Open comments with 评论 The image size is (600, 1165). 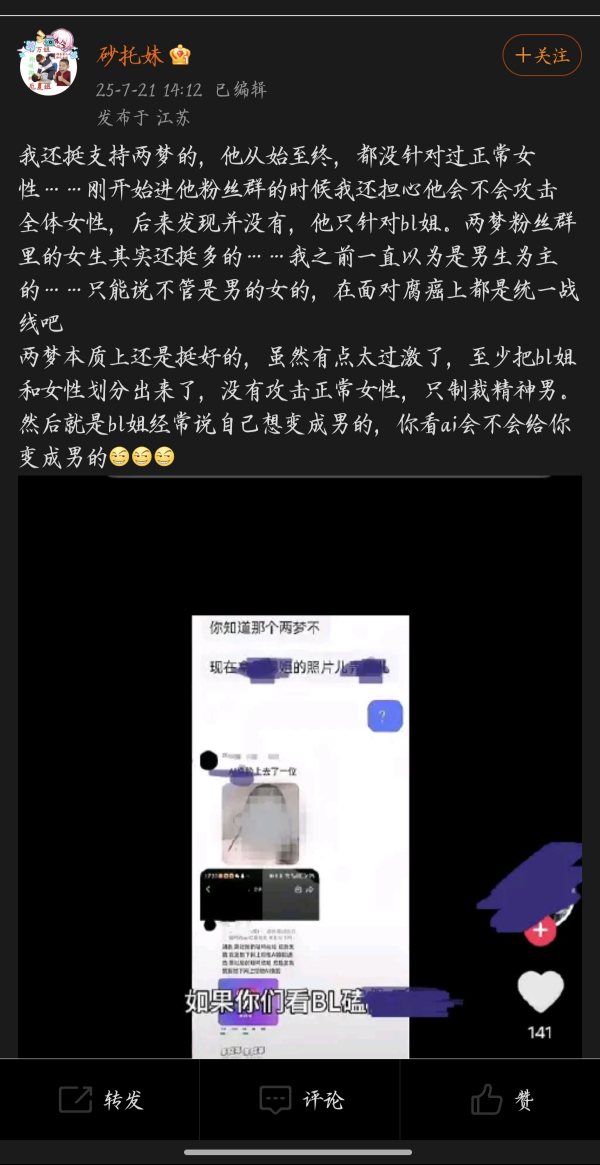(300, 1100)
